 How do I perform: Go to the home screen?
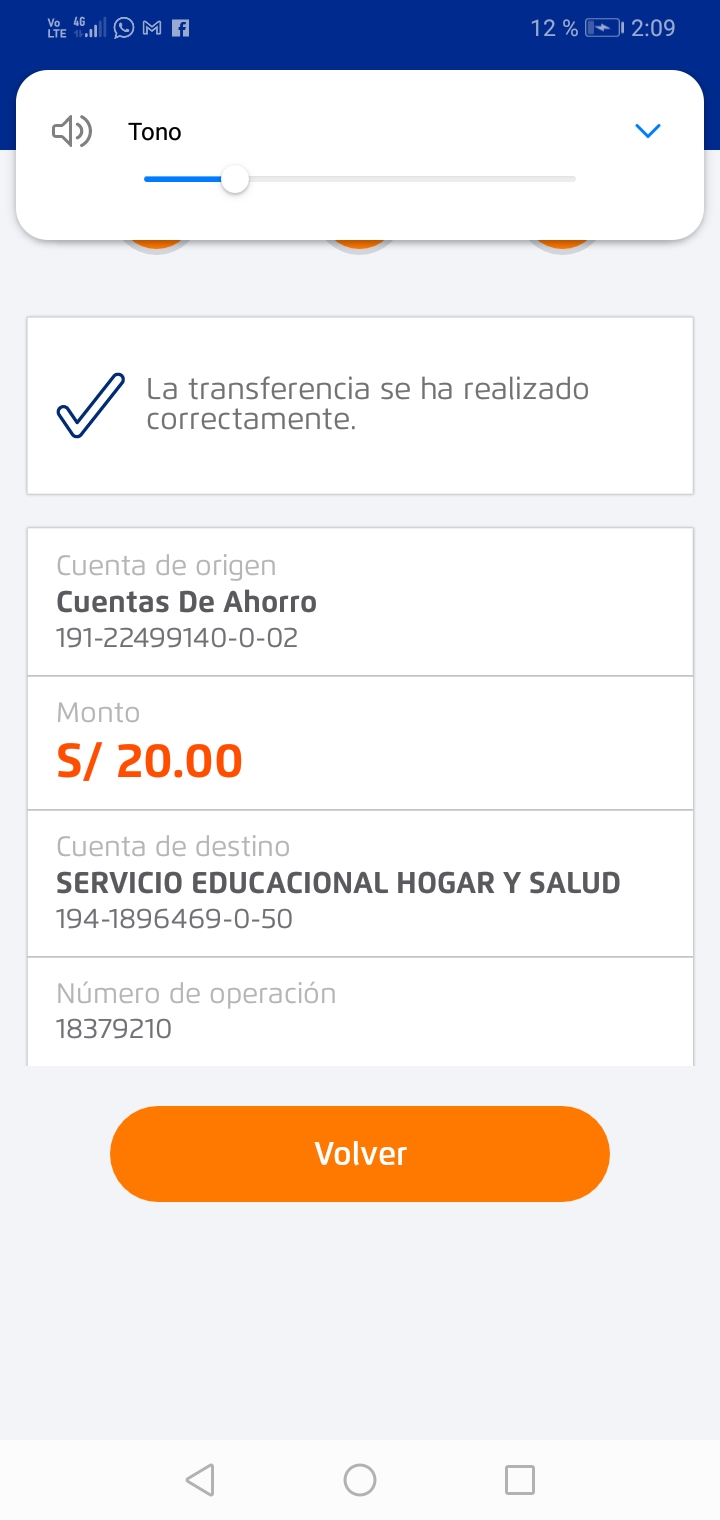click(360, 1479)
